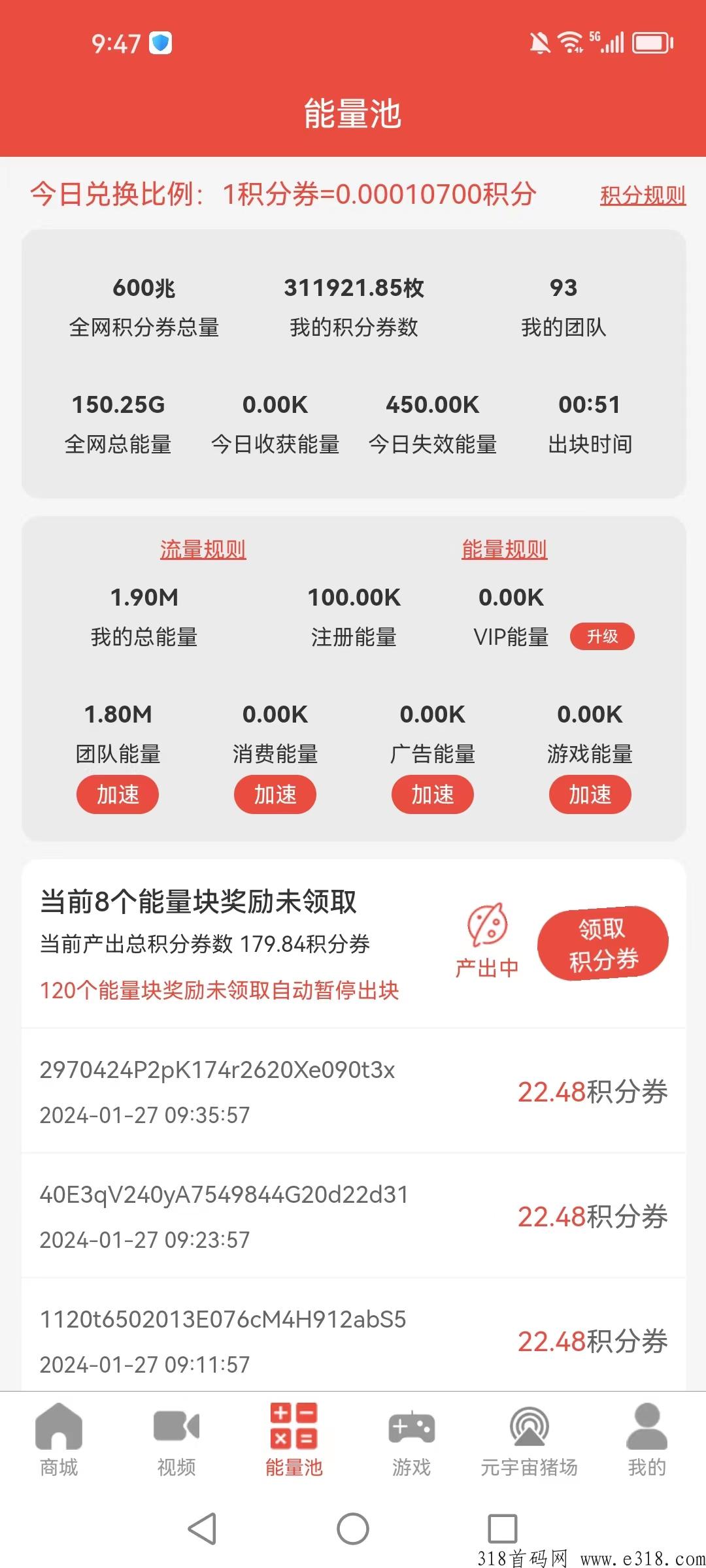
Task: Tap the system home button
Action: (x=353, y=1529)
